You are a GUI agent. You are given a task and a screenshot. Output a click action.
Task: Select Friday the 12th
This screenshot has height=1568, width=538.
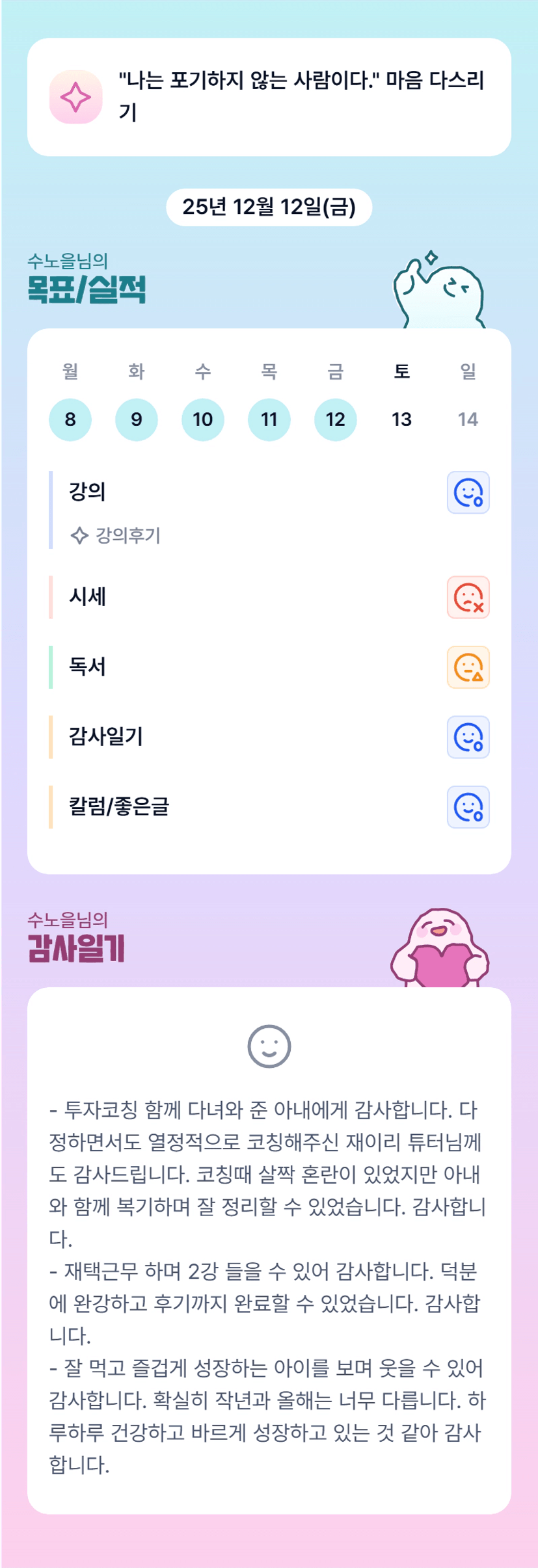pyautogui.click(x=336, y=419)
